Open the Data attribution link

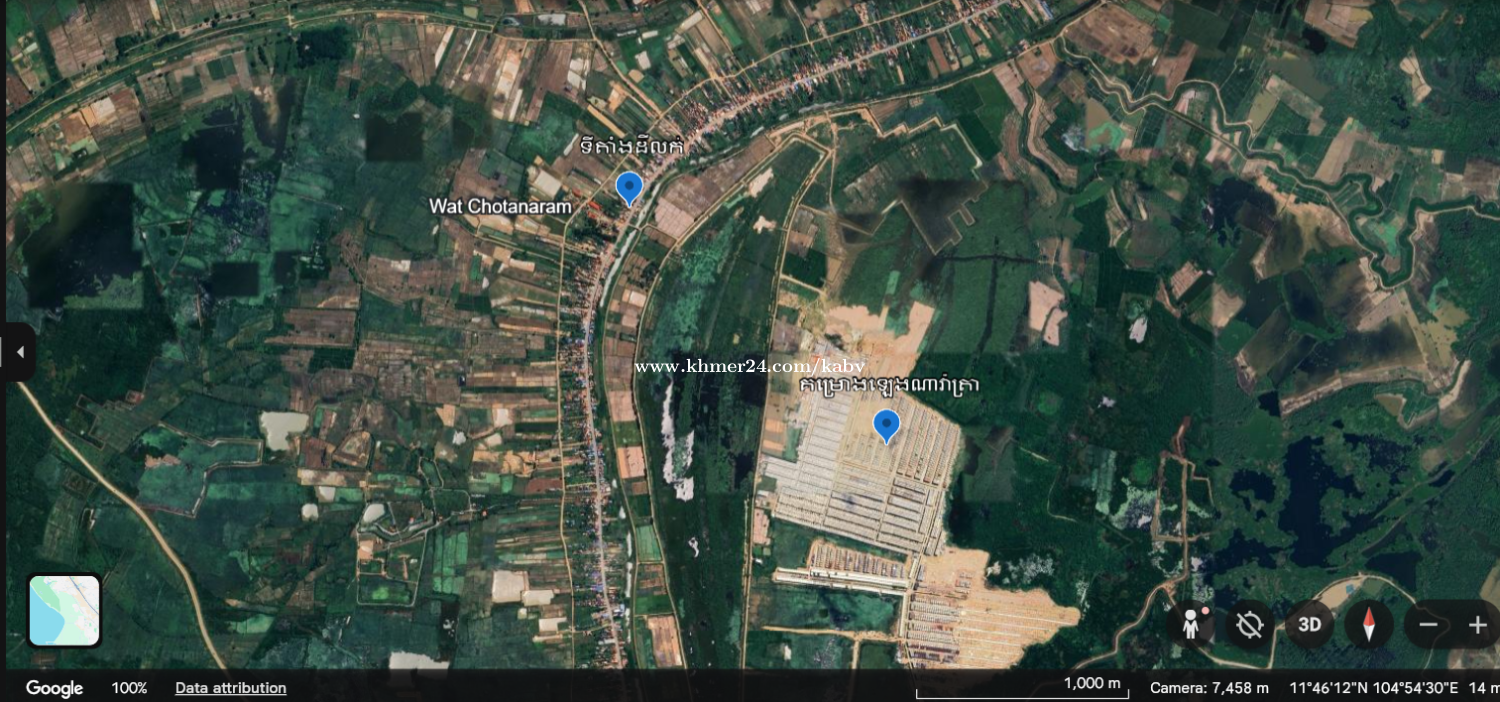(230, 688)
